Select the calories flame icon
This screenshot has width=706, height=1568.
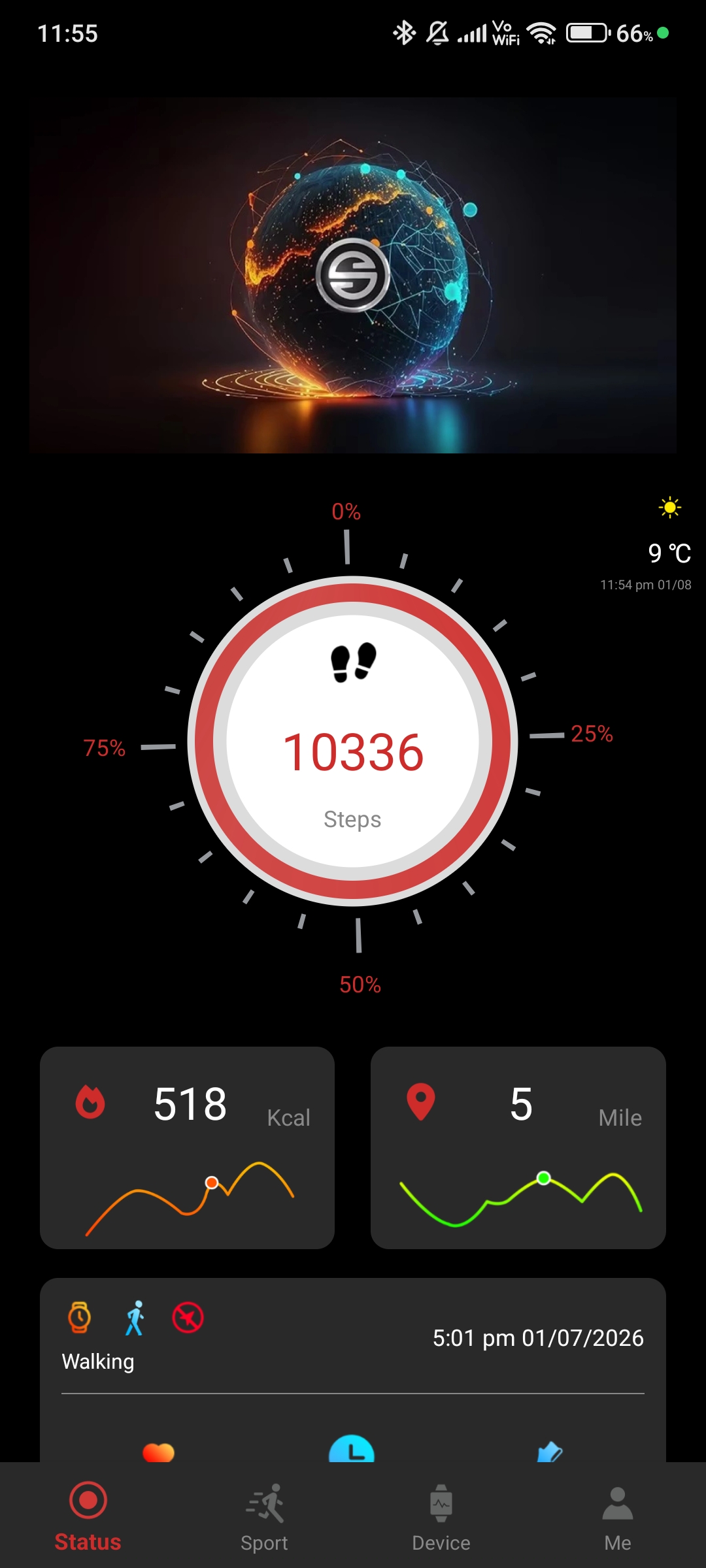tap(92, 1101)
